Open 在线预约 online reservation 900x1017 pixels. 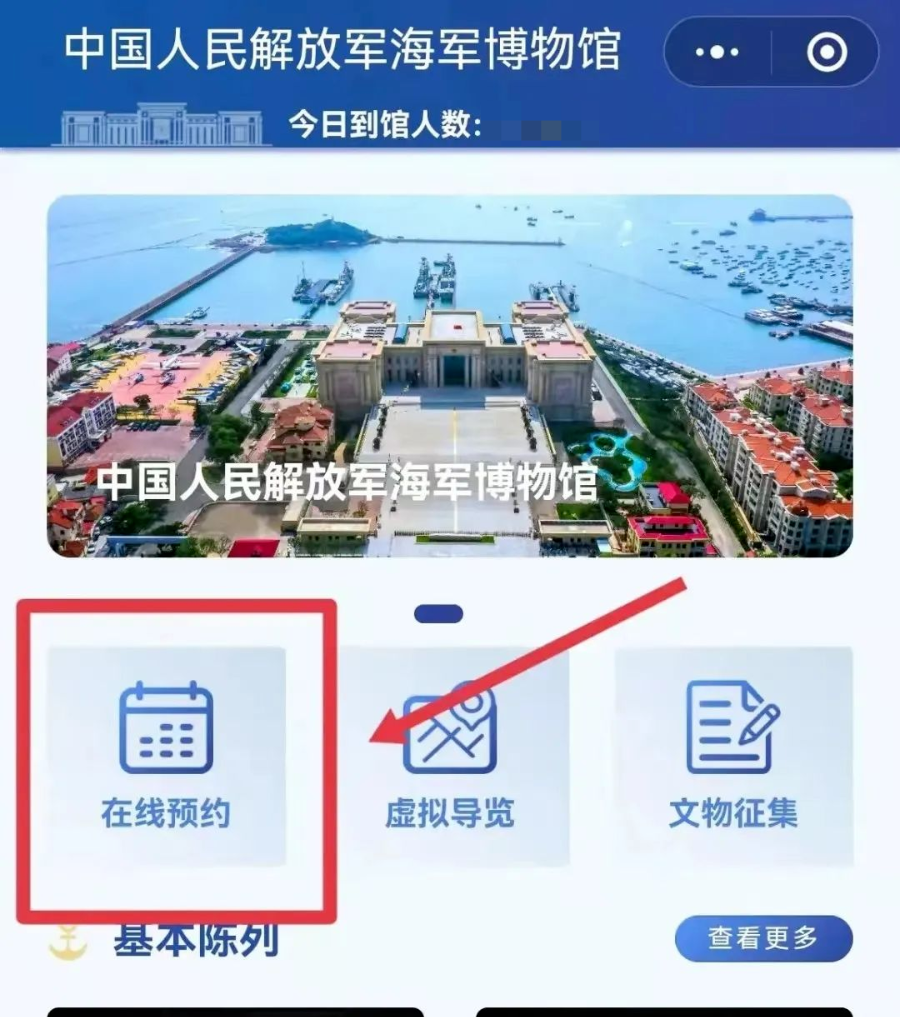(x=166, y=756)
